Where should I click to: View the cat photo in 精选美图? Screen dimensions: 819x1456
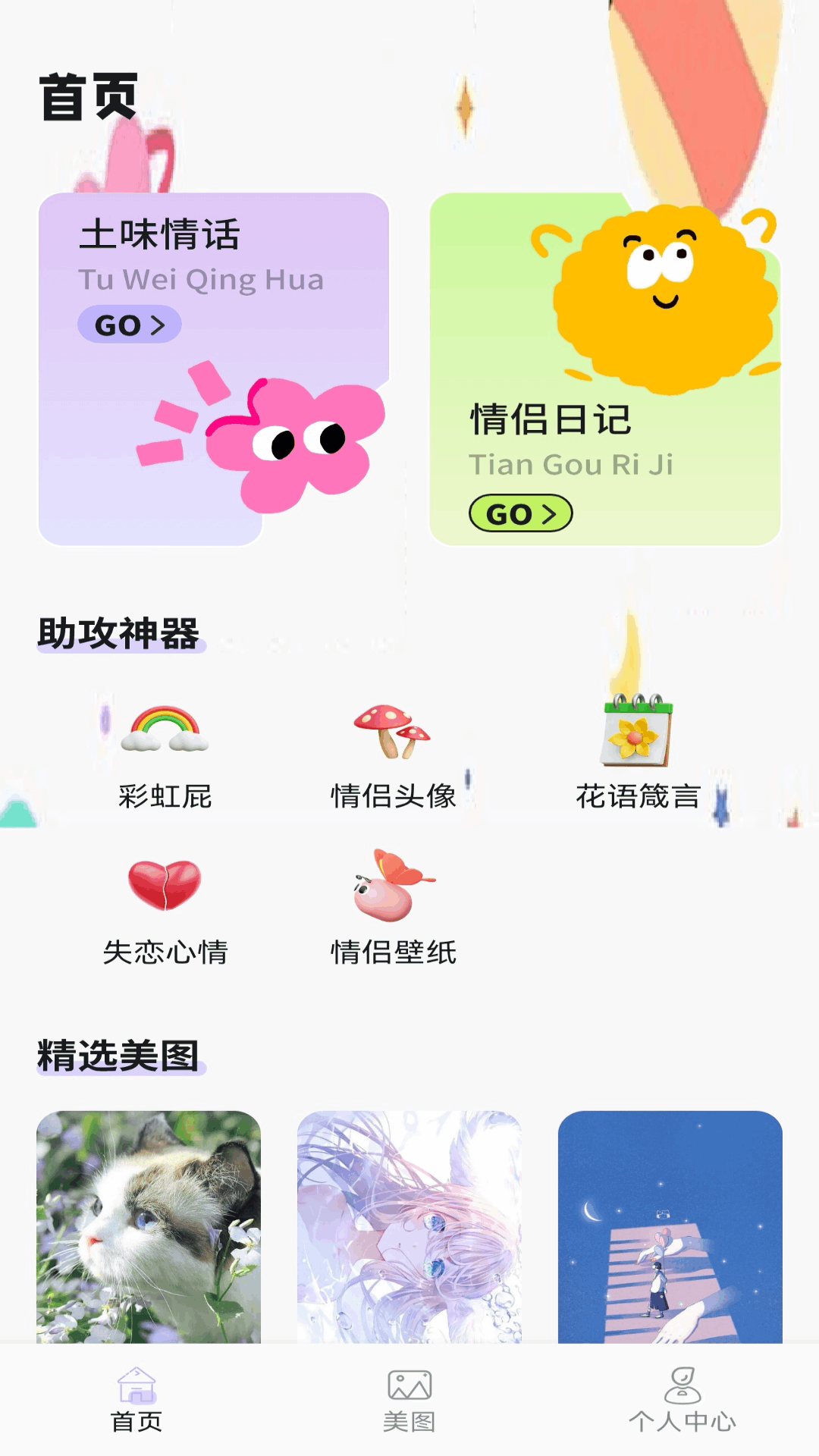tap(149, 1226)
